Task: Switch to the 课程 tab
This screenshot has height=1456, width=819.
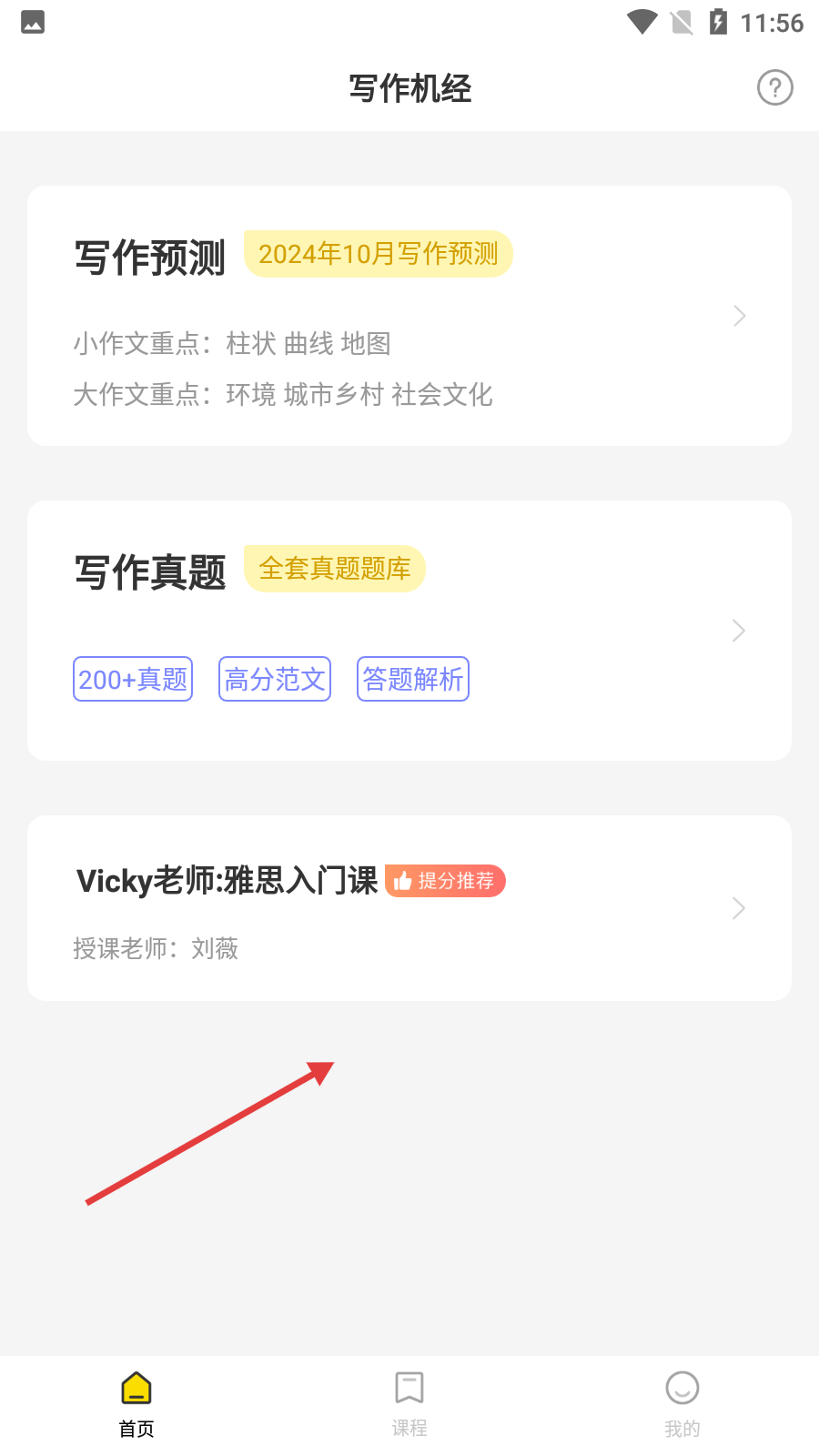Action: click(x=409, y=1404)
